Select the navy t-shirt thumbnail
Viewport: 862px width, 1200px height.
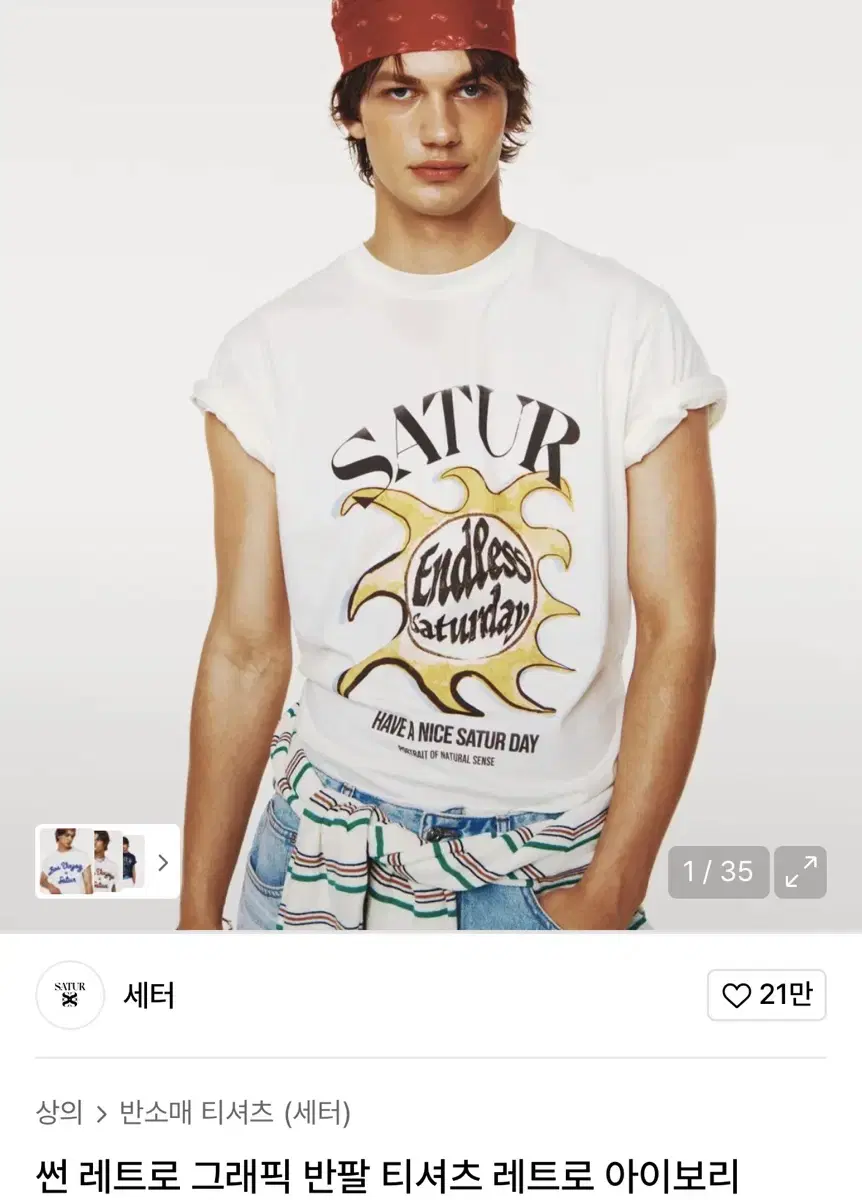point(132,862)
